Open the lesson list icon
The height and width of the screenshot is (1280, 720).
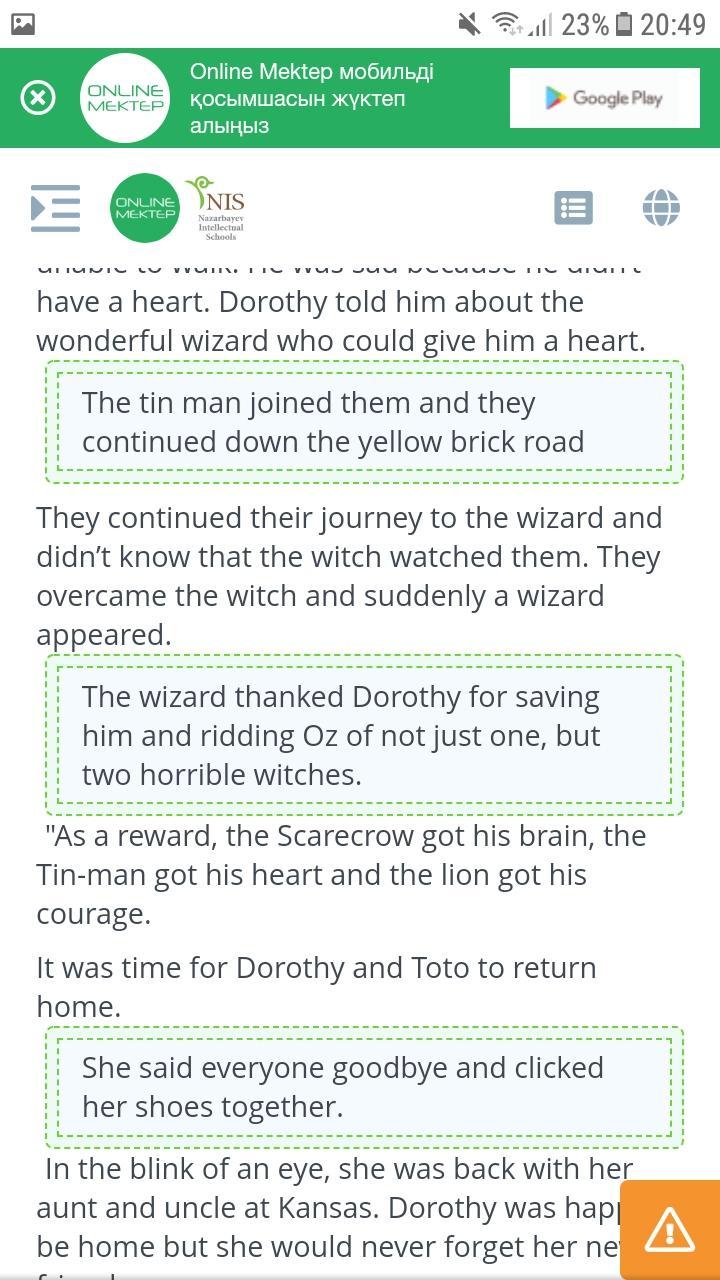tap(573, 208)
